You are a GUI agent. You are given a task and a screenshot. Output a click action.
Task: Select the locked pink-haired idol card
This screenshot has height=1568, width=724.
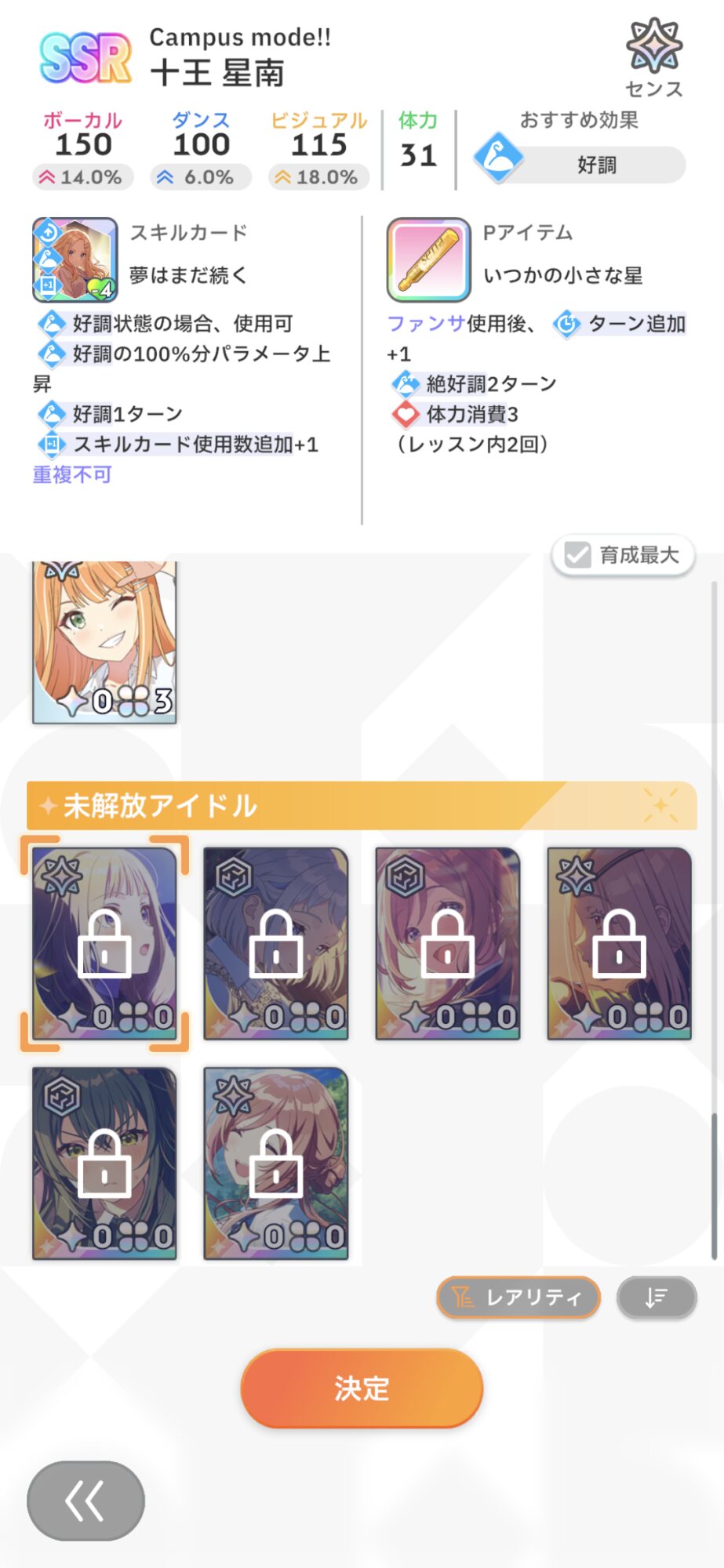coord(448,943)
